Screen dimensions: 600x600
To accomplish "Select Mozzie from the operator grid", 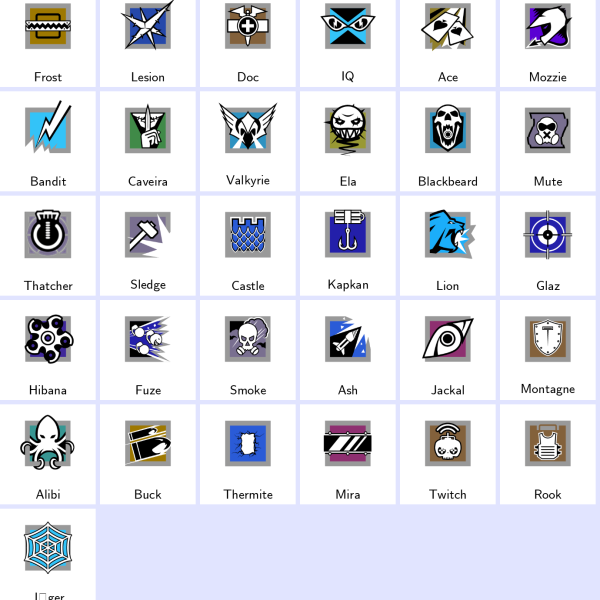I will [x=548, y=40].
